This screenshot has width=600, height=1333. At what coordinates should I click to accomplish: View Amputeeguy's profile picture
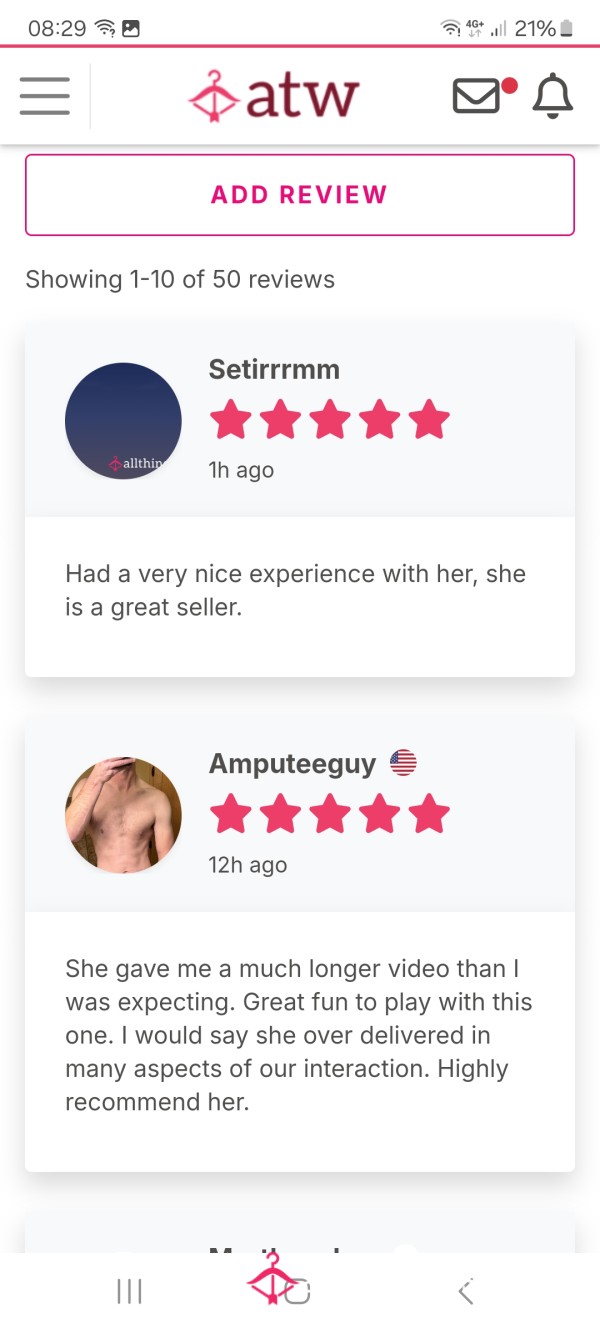(x=123, y=816)
